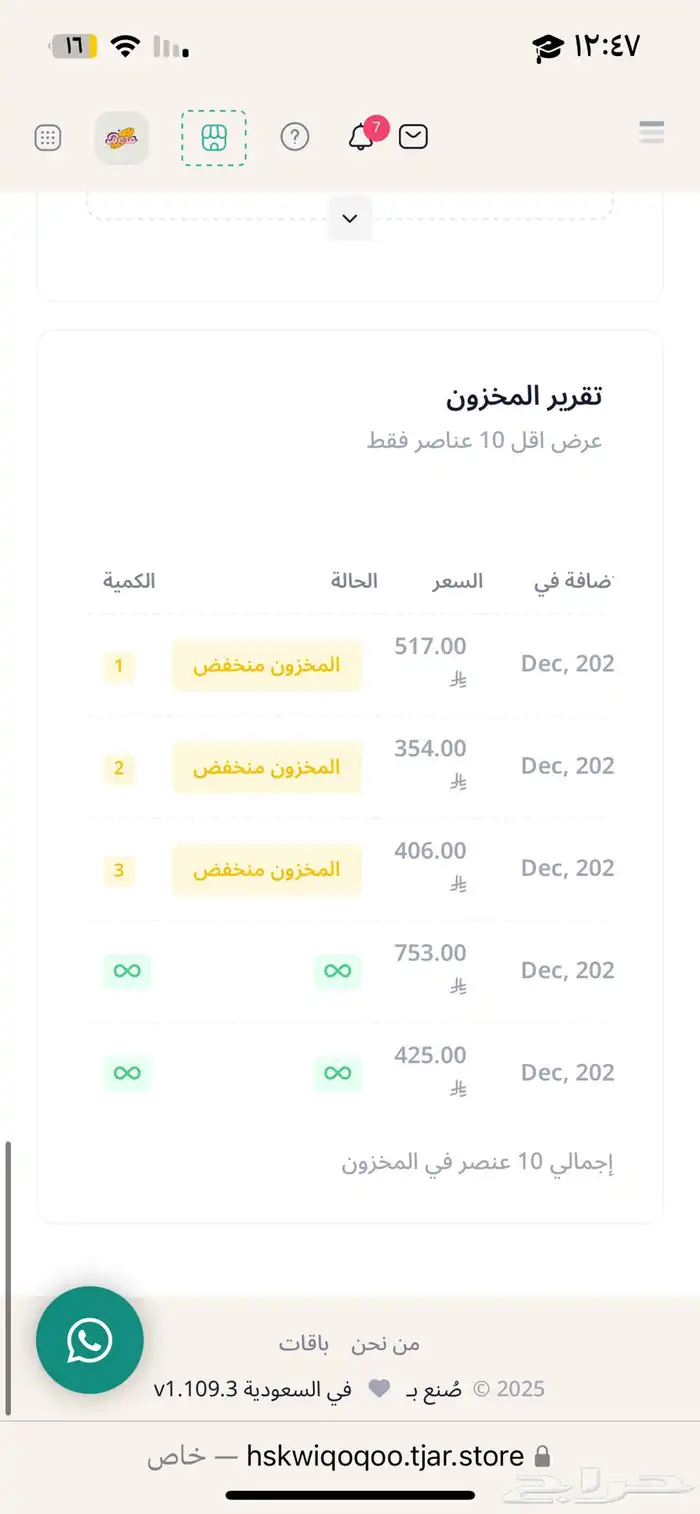Open the store profile avatar
Viewport: 700px width, 1514px height.
(x=122, y=138)
